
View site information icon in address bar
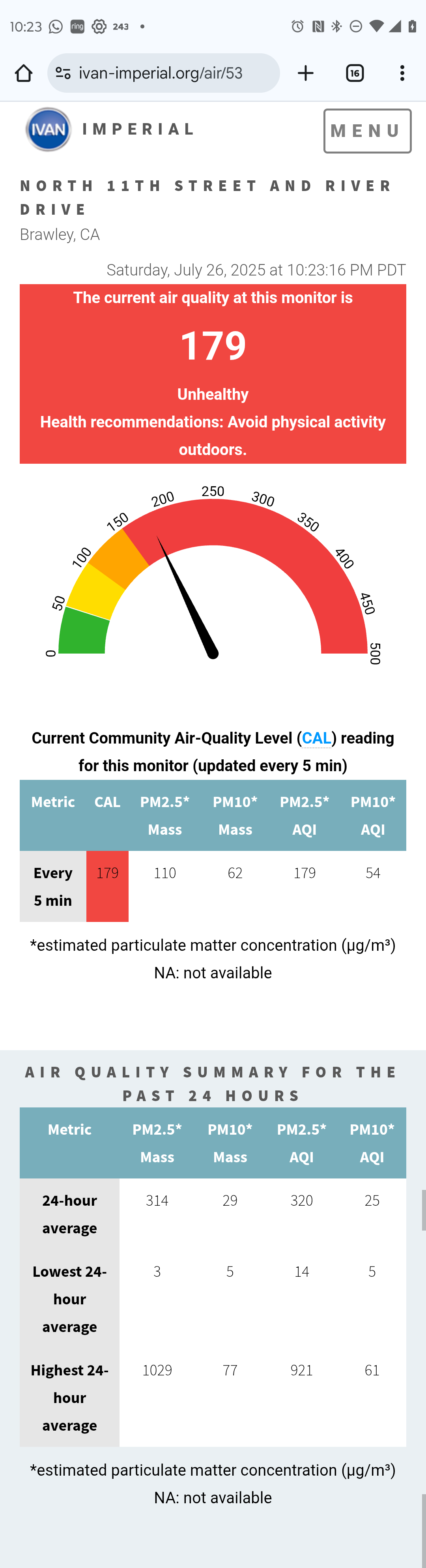[63, 73]
